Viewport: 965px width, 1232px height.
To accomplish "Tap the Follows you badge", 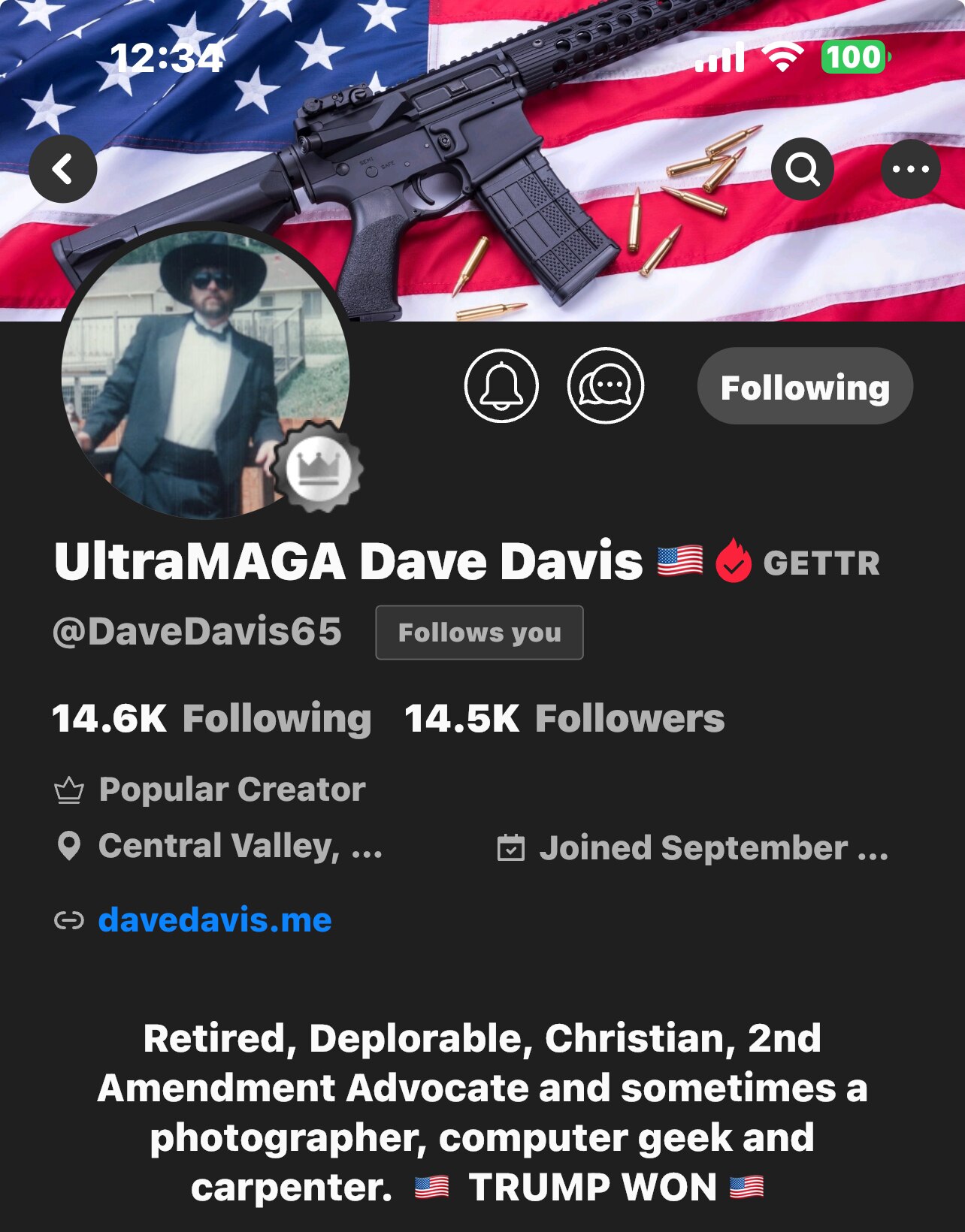I will (x=479, y=633).
